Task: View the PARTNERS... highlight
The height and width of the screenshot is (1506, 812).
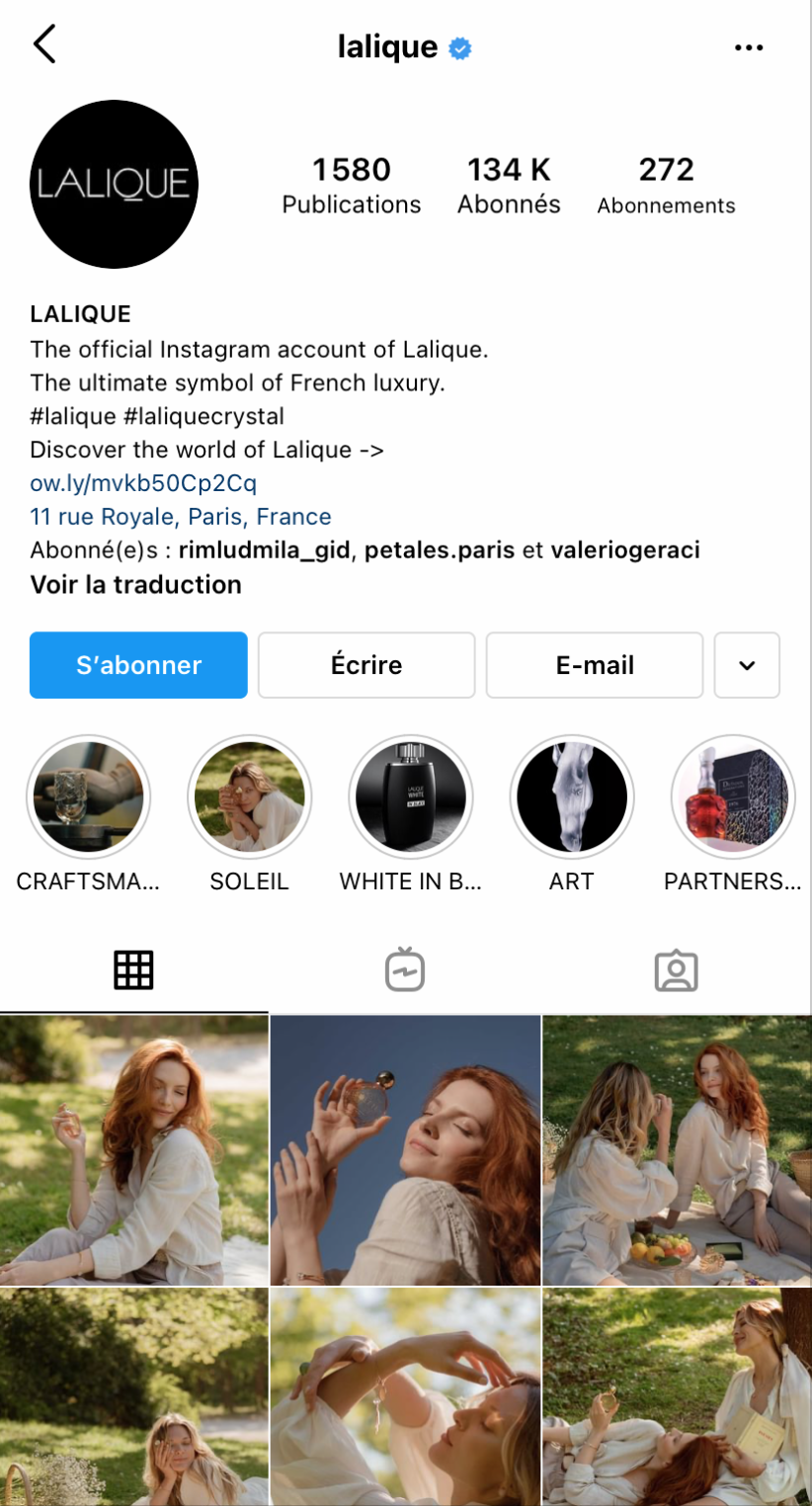Action: tap(732, 796)
